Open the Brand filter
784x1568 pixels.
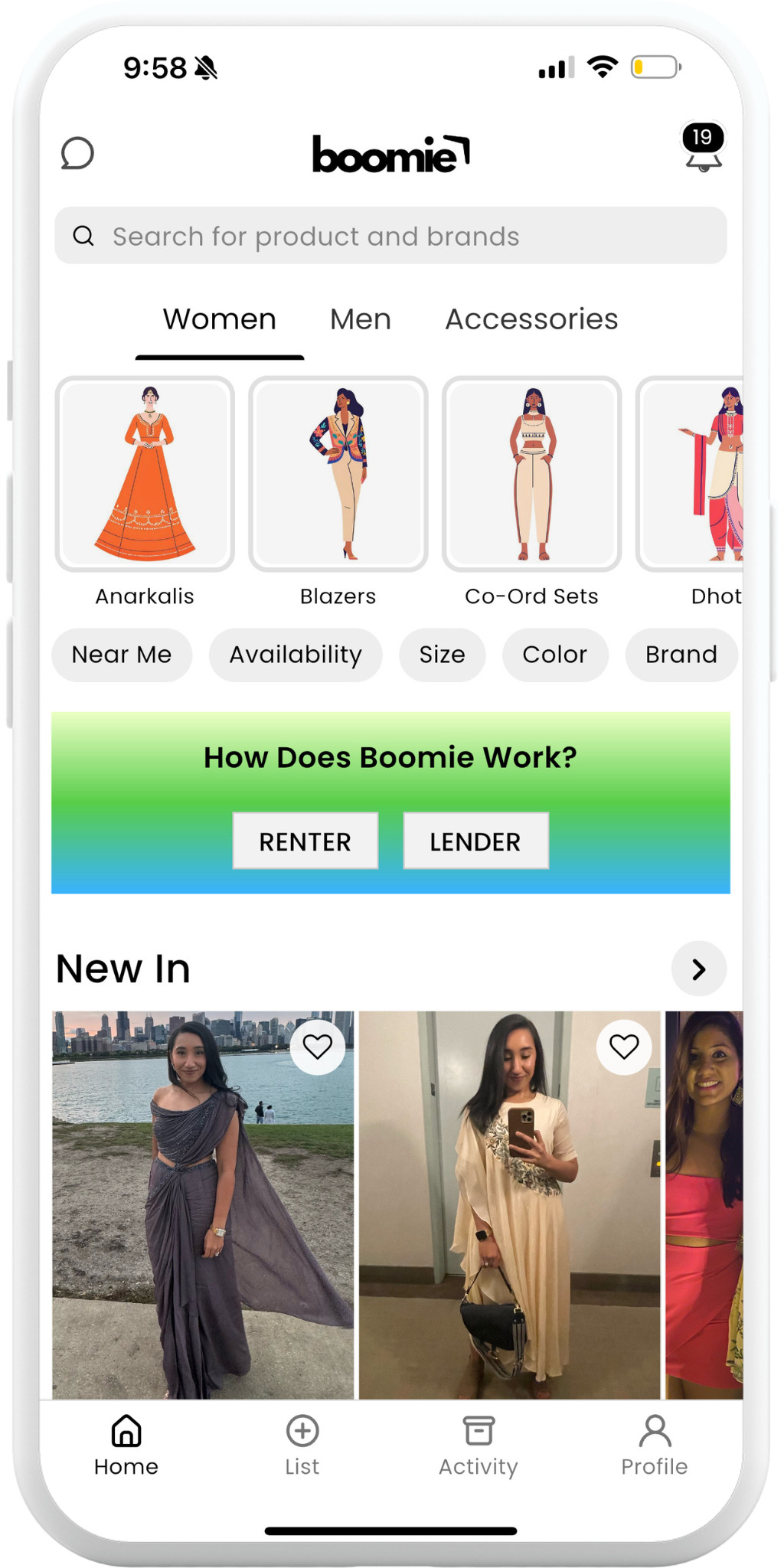pos(681,655)
